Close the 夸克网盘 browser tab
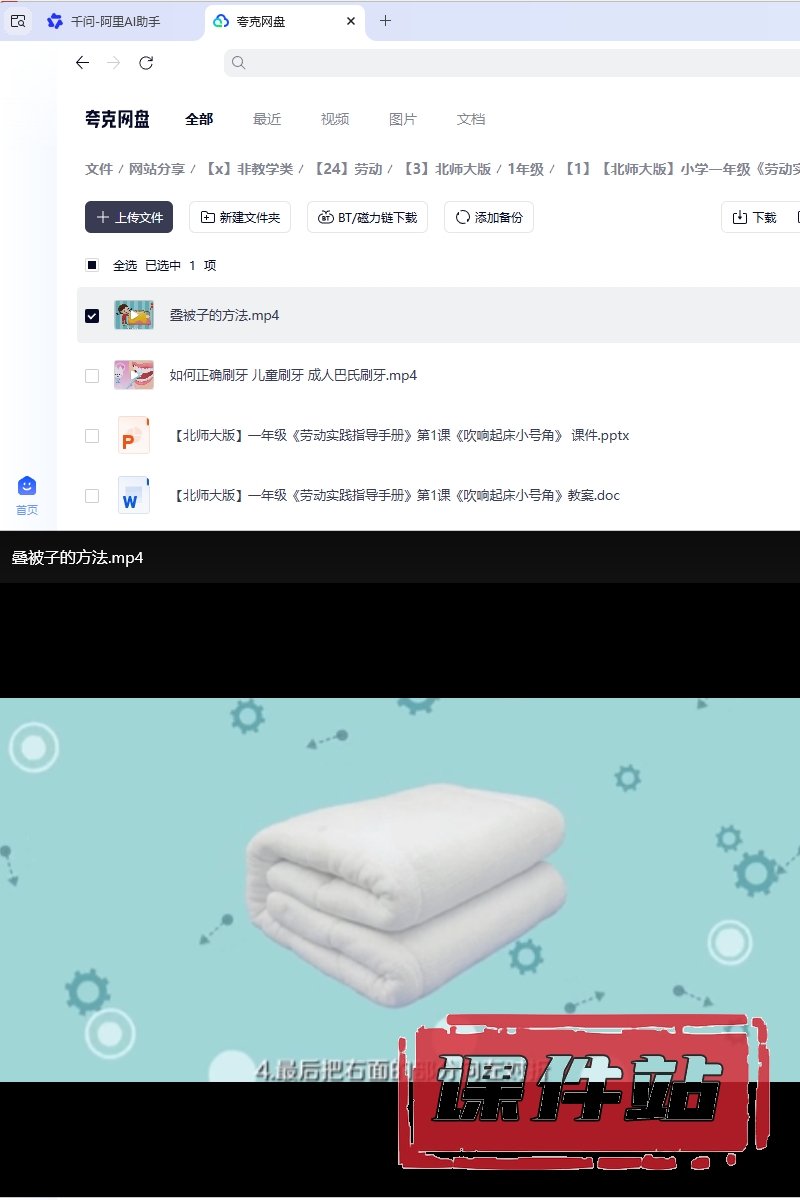Screen dimensions: 800x1200 [351, 21]
